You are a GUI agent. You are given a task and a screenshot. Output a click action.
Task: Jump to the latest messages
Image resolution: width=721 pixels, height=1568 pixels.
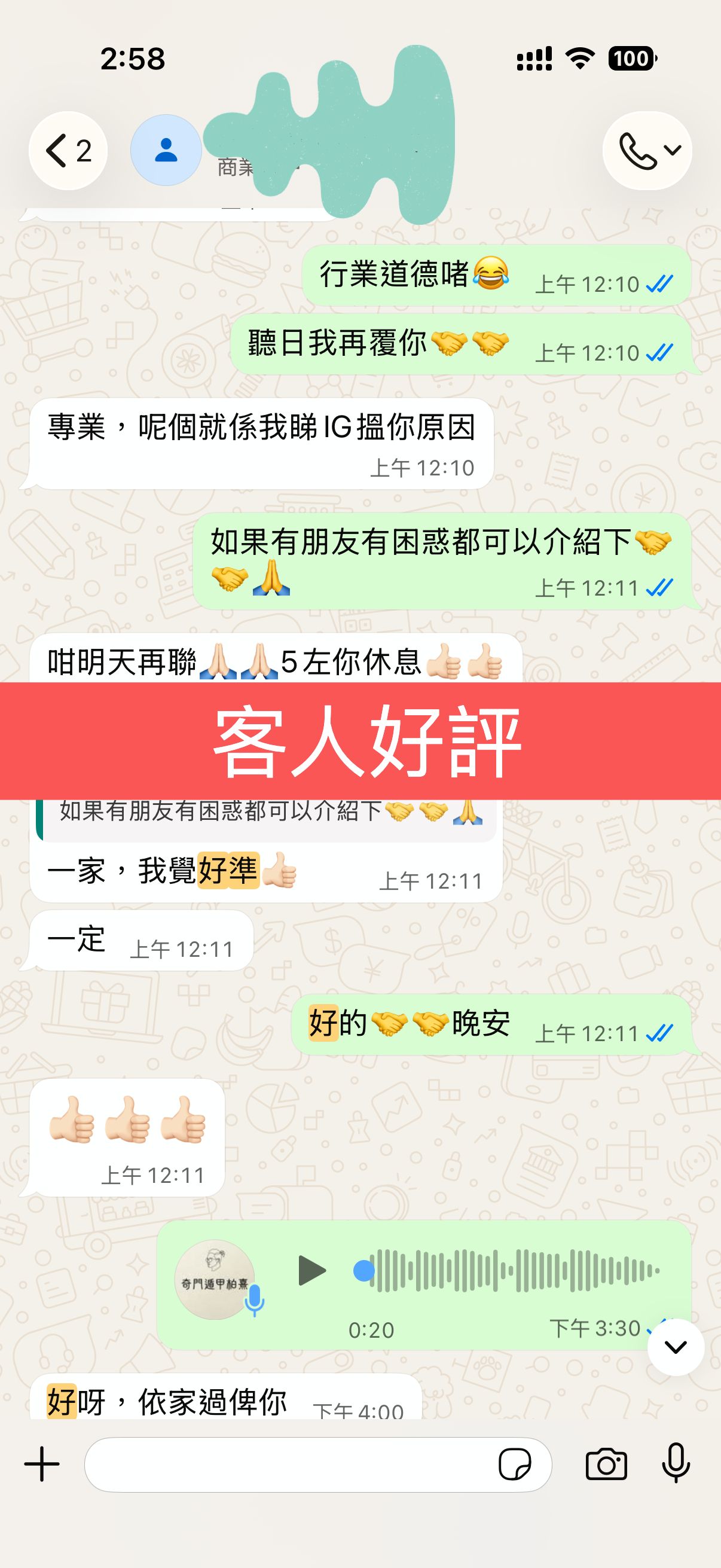pos(676,1347)
